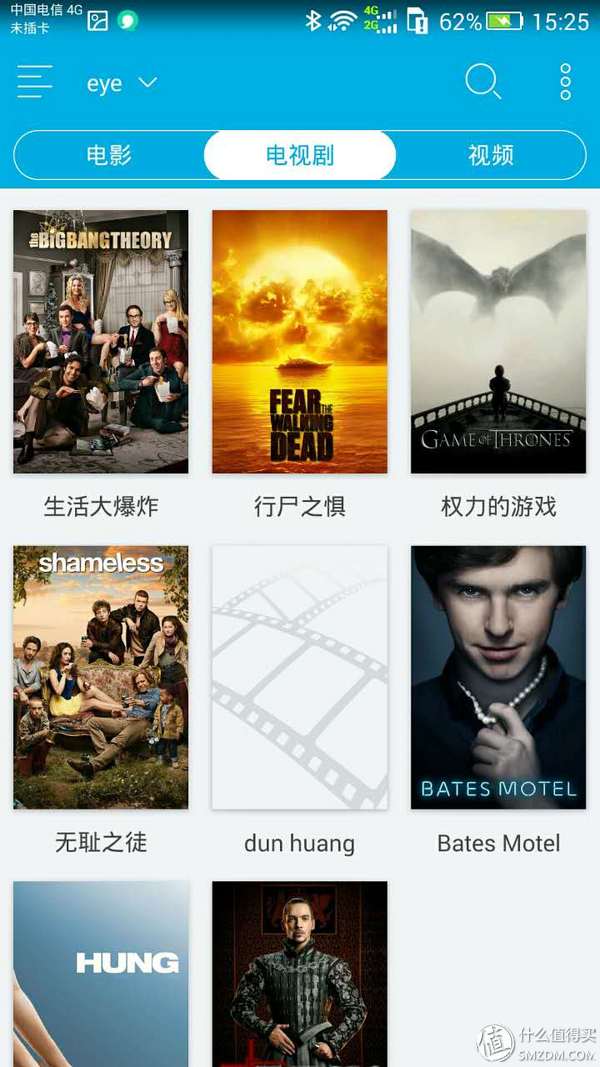Open 行尸之惧 series tile
This screenshot has width=600, height=1067.
[x=299, y=341]
